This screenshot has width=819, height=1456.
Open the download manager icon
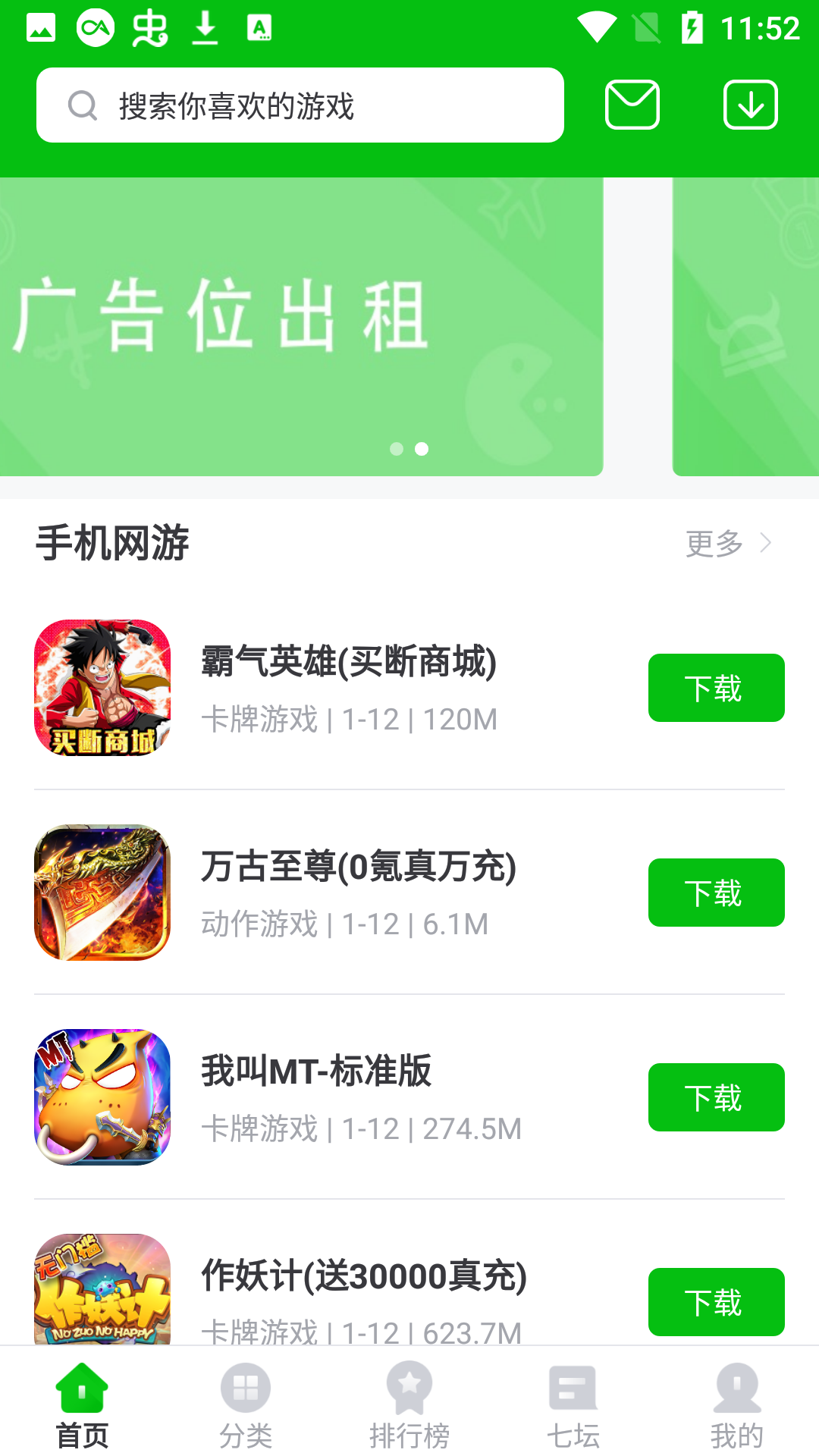coord(750,105)
